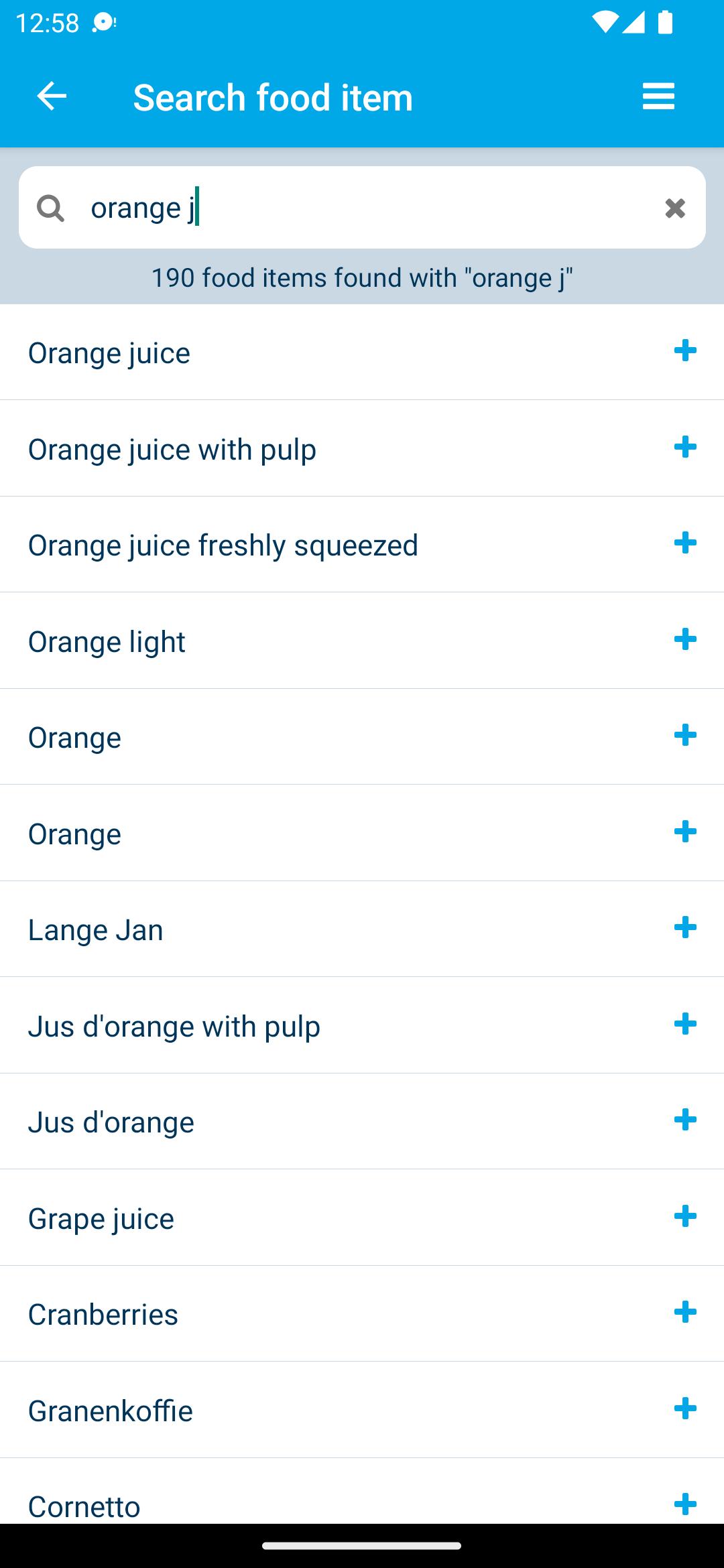Add Granenkoffie using the plus icon
Screen dimensions: 724x1568
[x=685, y=1409]
